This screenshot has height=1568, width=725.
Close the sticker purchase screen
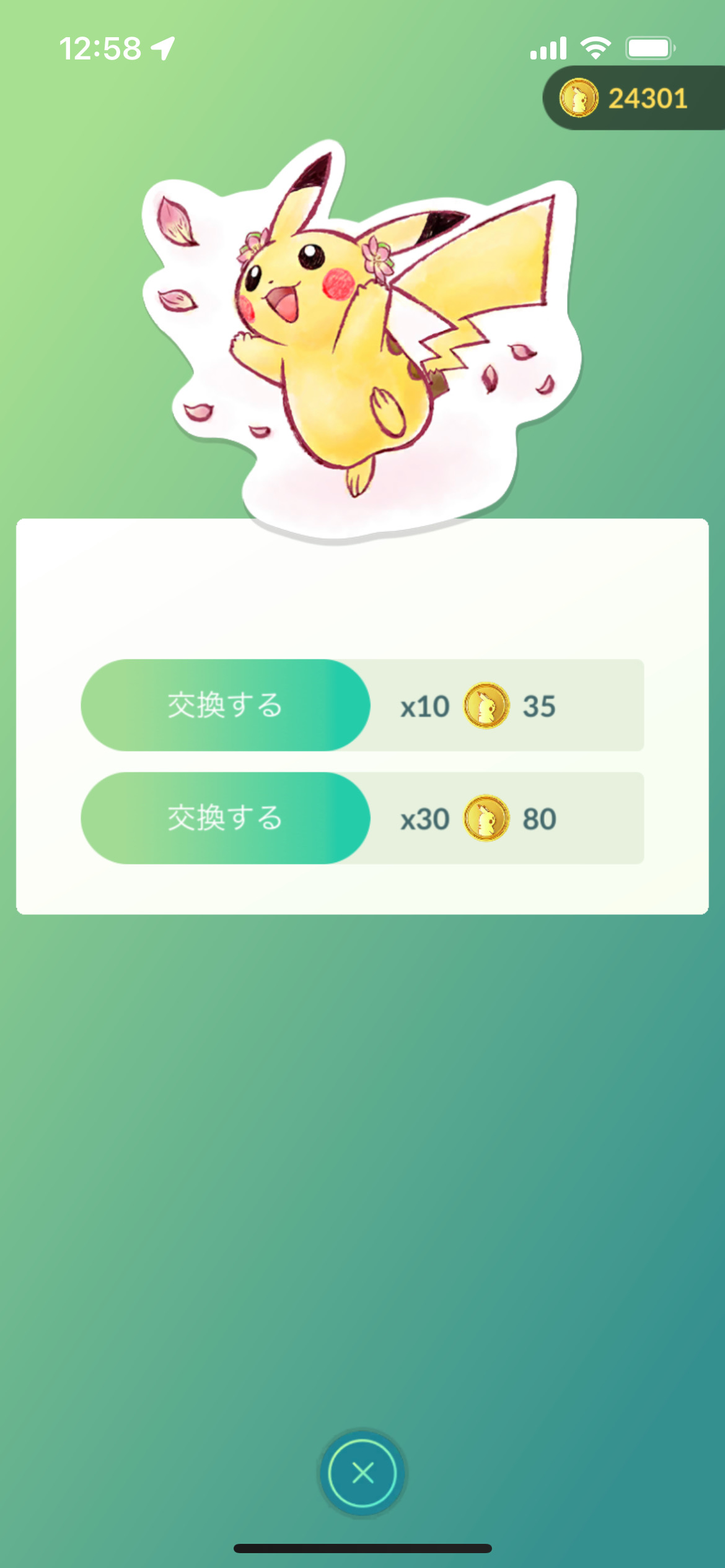(x=362, y=1473)
